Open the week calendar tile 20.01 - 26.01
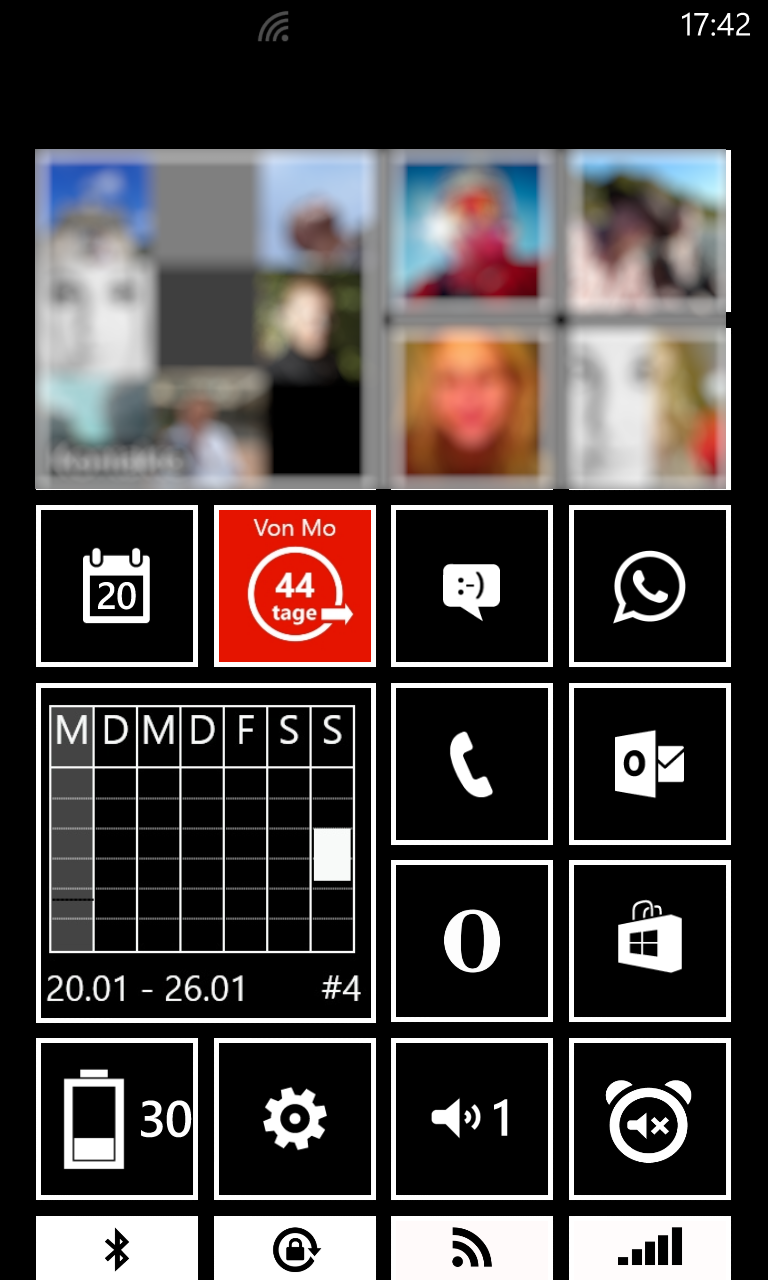 pyautogui.click(x=206, y=853)
